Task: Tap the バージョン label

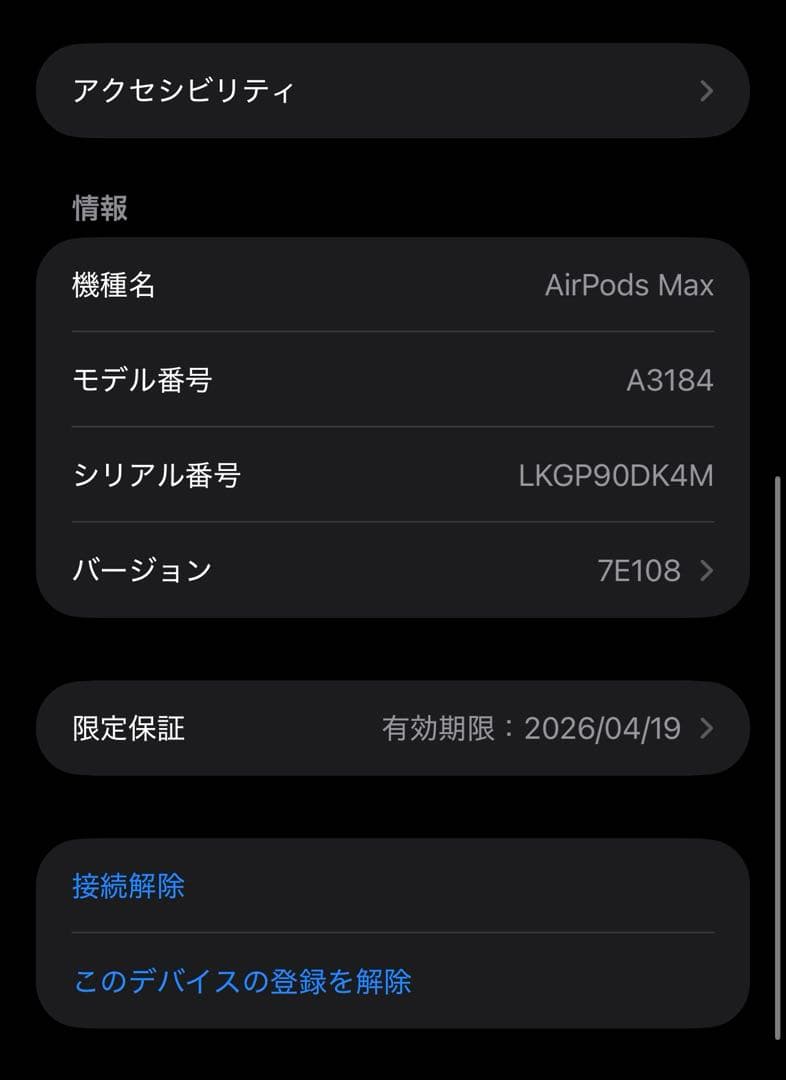Action: (141, 571)
